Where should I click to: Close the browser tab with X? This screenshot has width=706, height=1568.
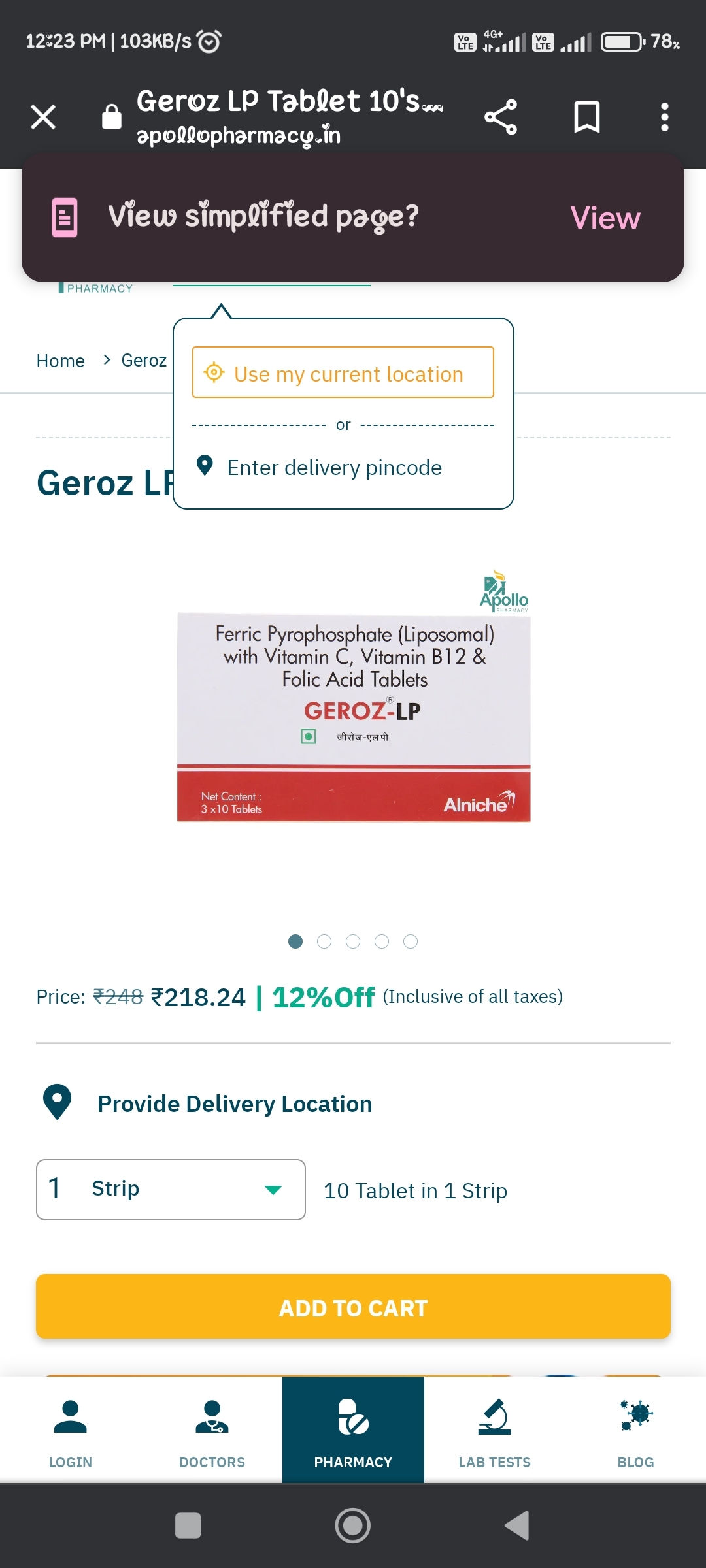point(43,118)
